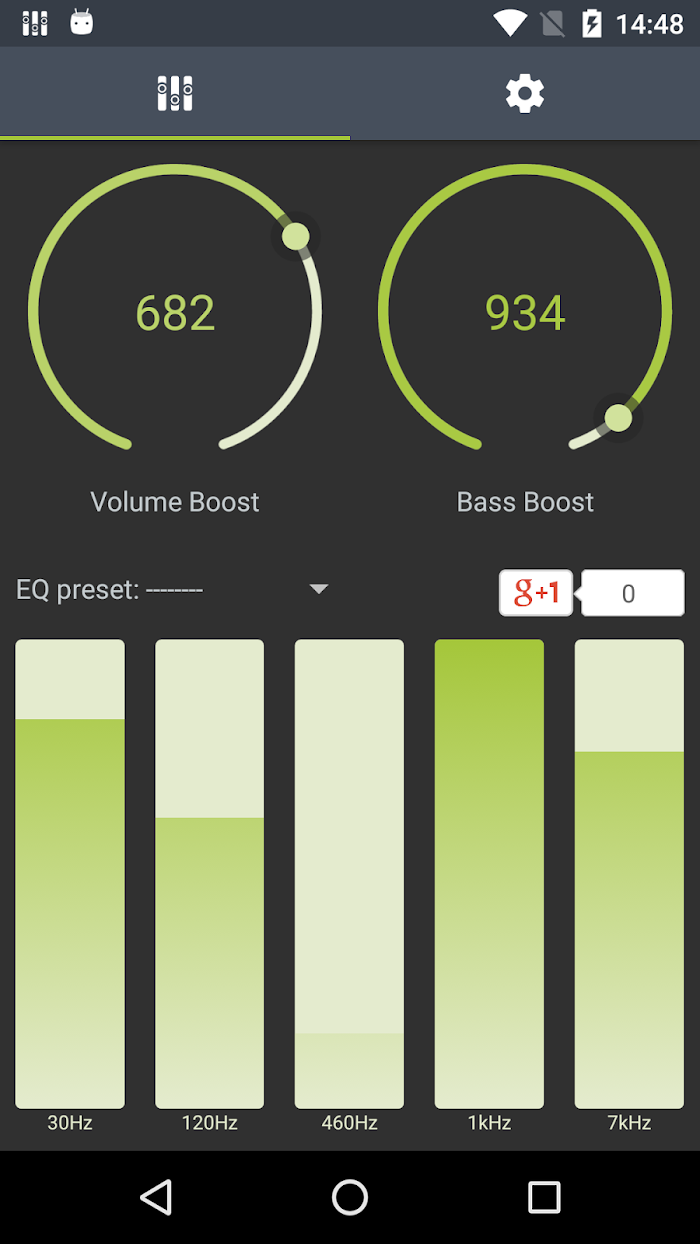Adjust the 30Hz equalizer band
700x1244 pixels.
(70, 874)
